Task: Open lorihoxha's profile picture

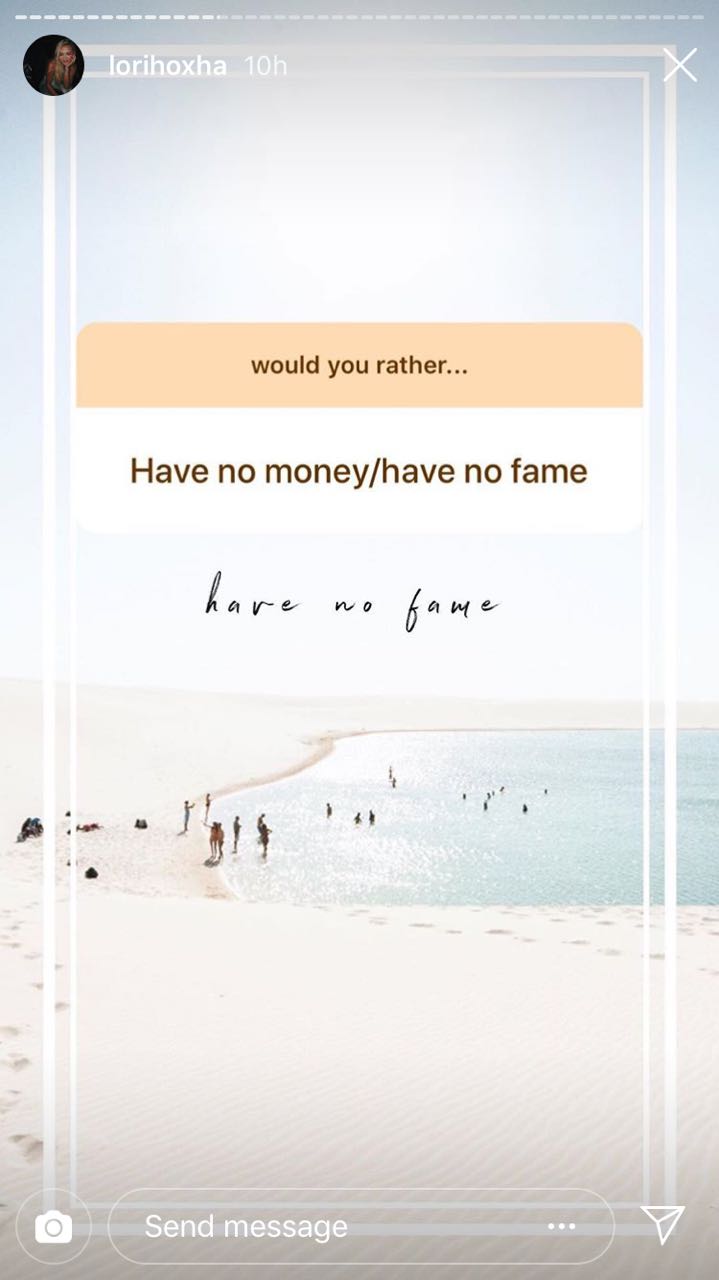Action: [x=53, y=66]
